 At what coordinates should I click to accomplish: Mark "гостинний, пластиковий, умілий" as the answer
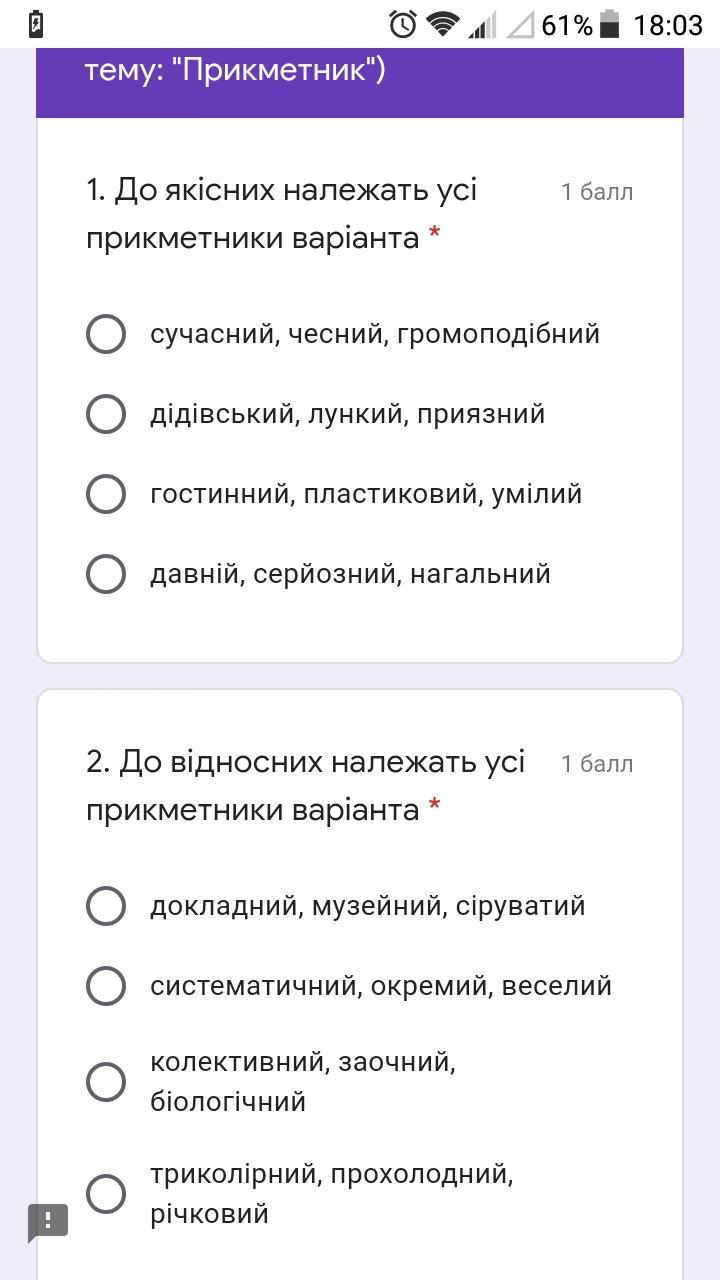[106, 494]
